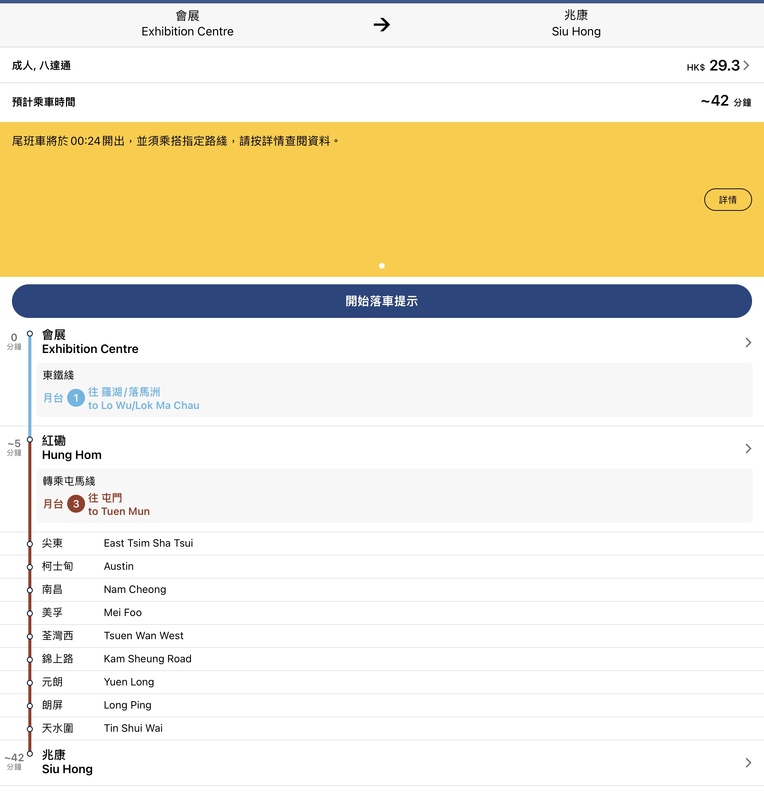Open fare details for HK$ 29.3
This screenshot has width=764, height=800.
[719, 66]
